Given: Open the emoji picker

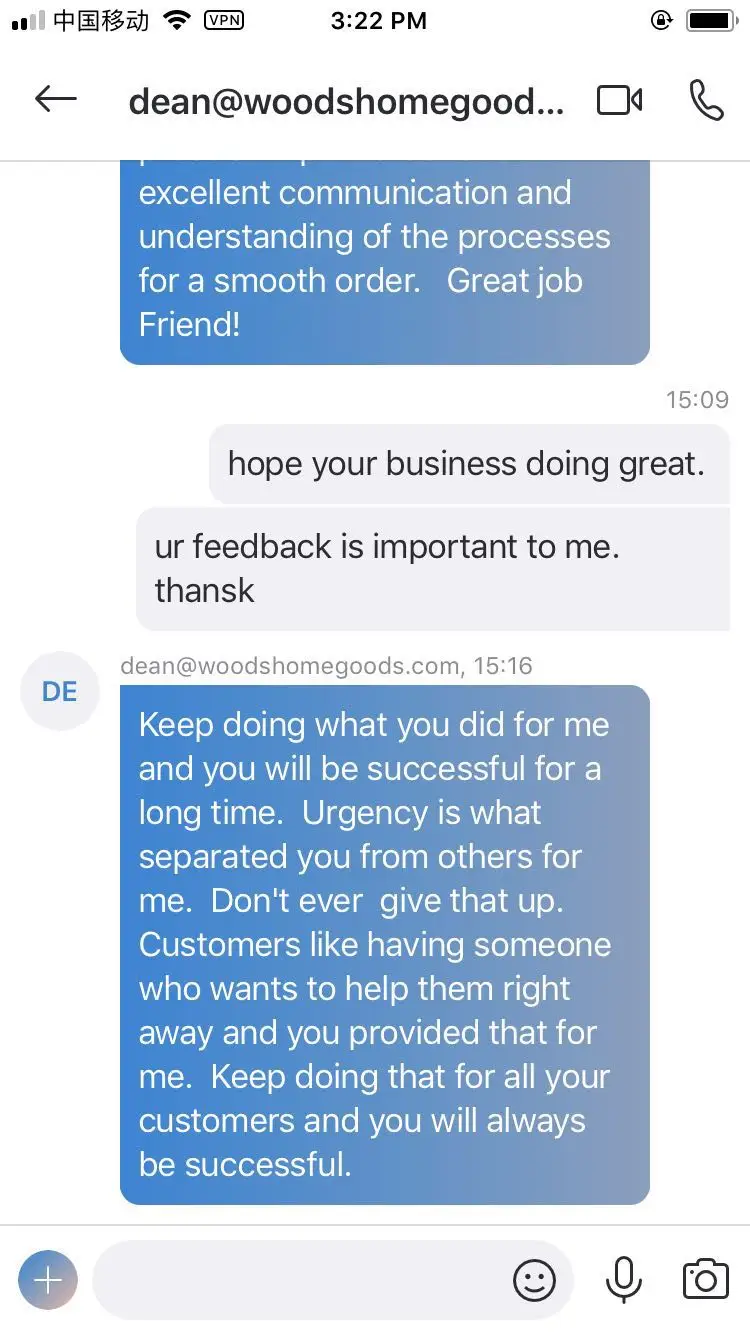Looking at the screenshot, I should click(x=534, y=1279).
